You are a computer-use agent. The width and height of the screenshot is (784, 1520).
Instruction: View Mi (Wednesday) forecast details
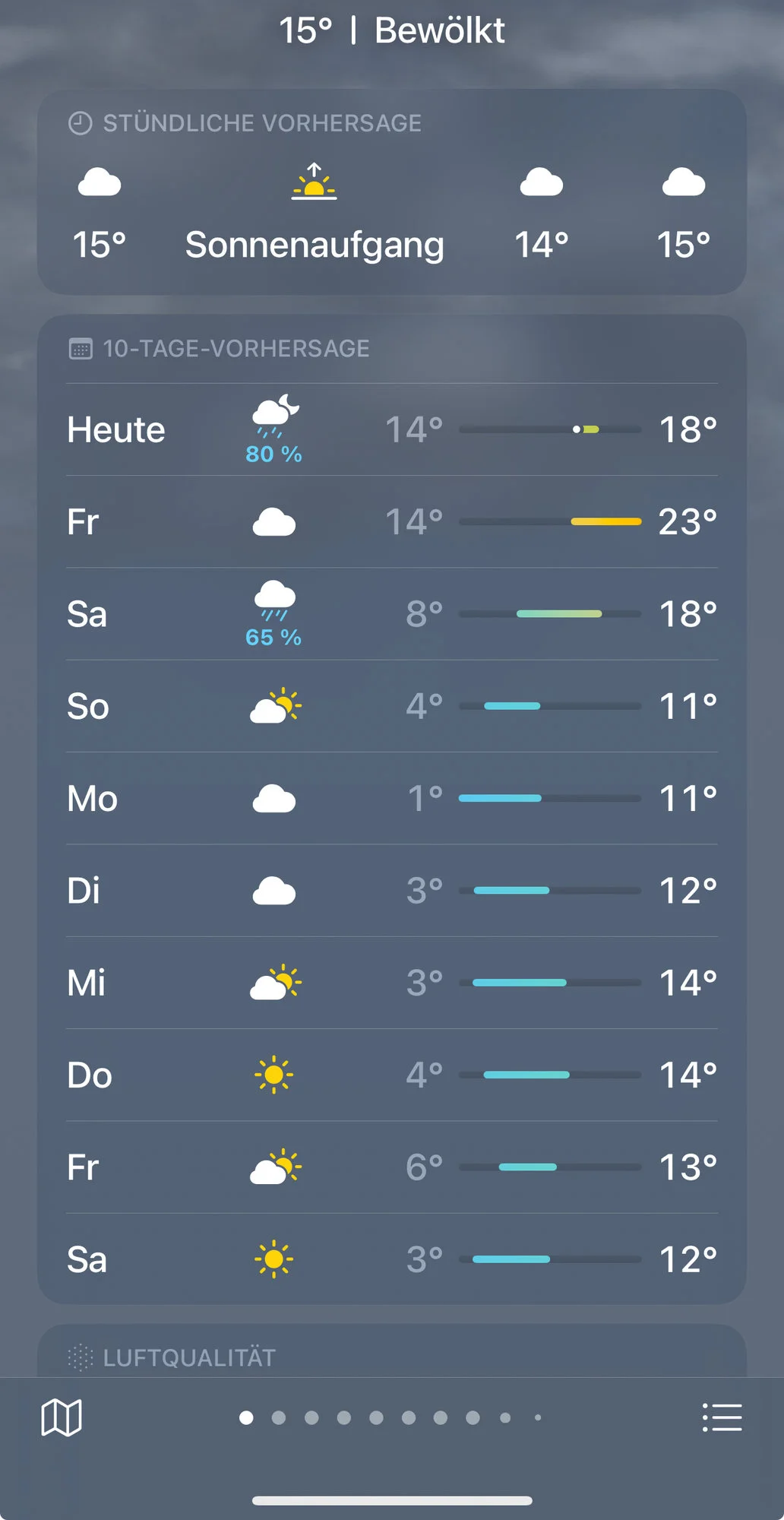coord(392,983)
